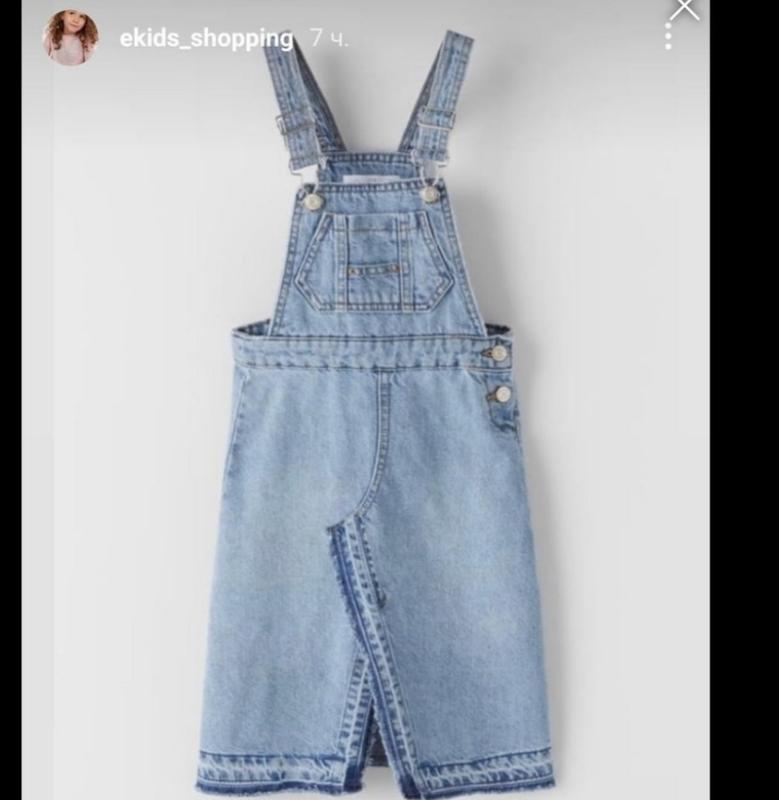This screenshot has width=779, height=800.
Task: Open the three-dot story options menu
Action: [668, 36]
